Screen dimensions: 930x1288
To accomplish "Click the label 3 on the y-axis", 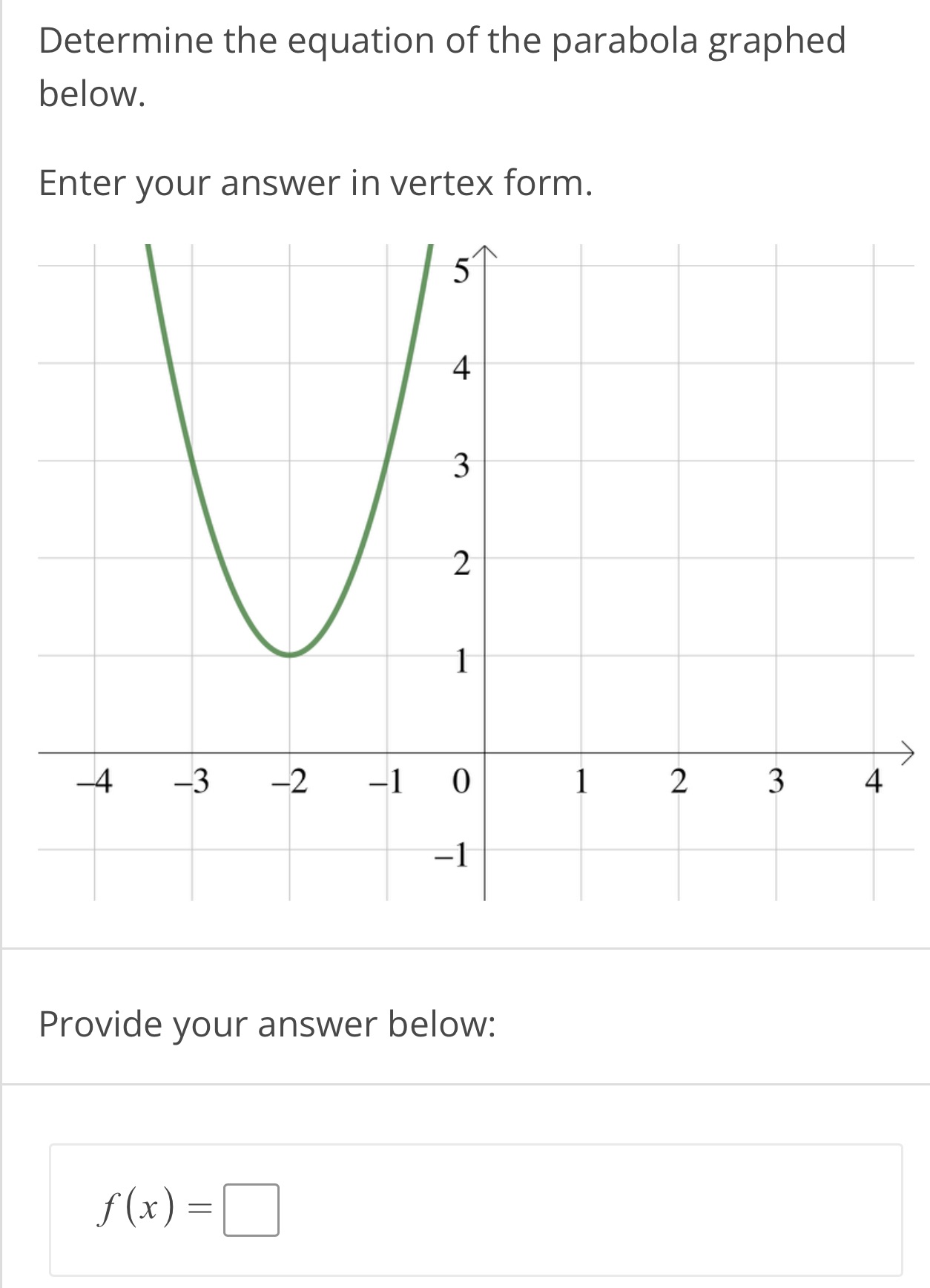I will pos(463,464).
